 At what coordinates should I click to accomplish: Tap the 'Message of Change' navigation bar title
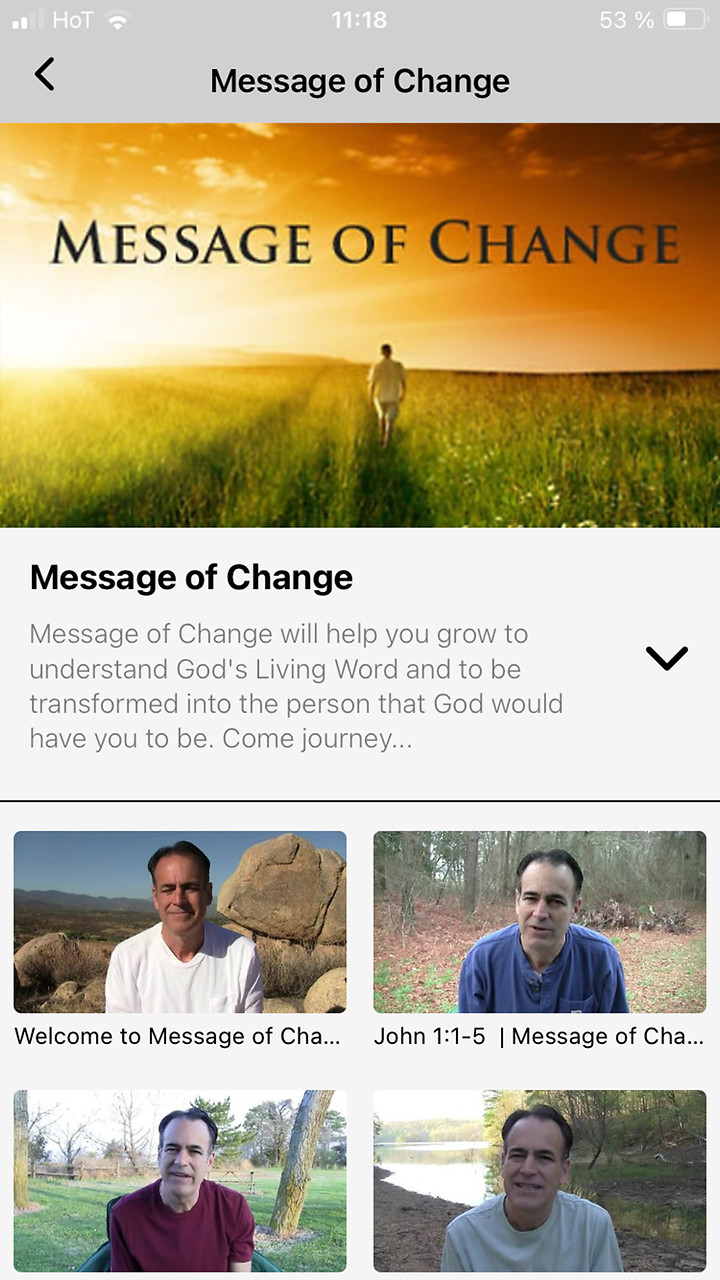[x=360, y=80]
